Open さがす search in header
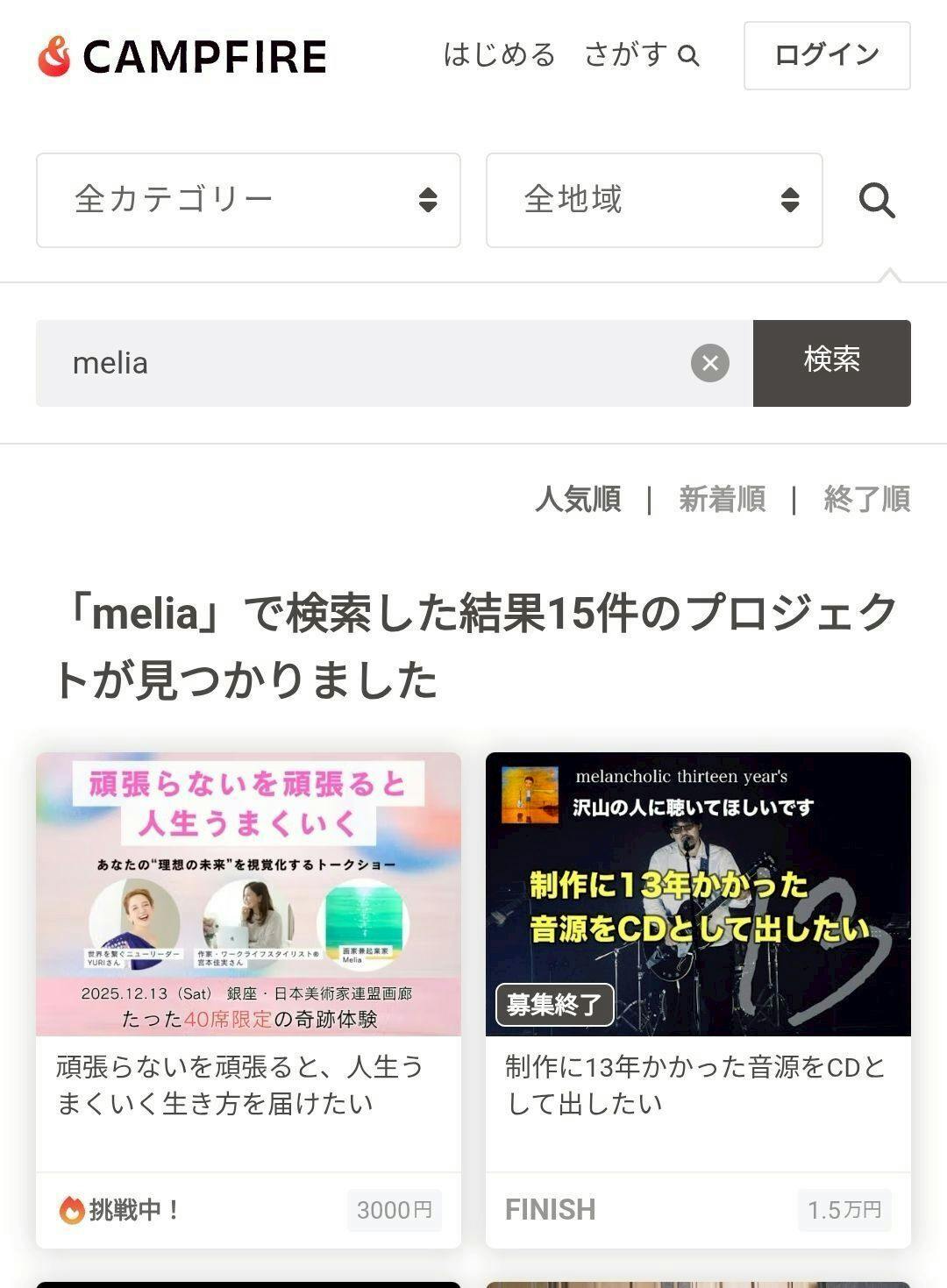 [x=641, y=55]
